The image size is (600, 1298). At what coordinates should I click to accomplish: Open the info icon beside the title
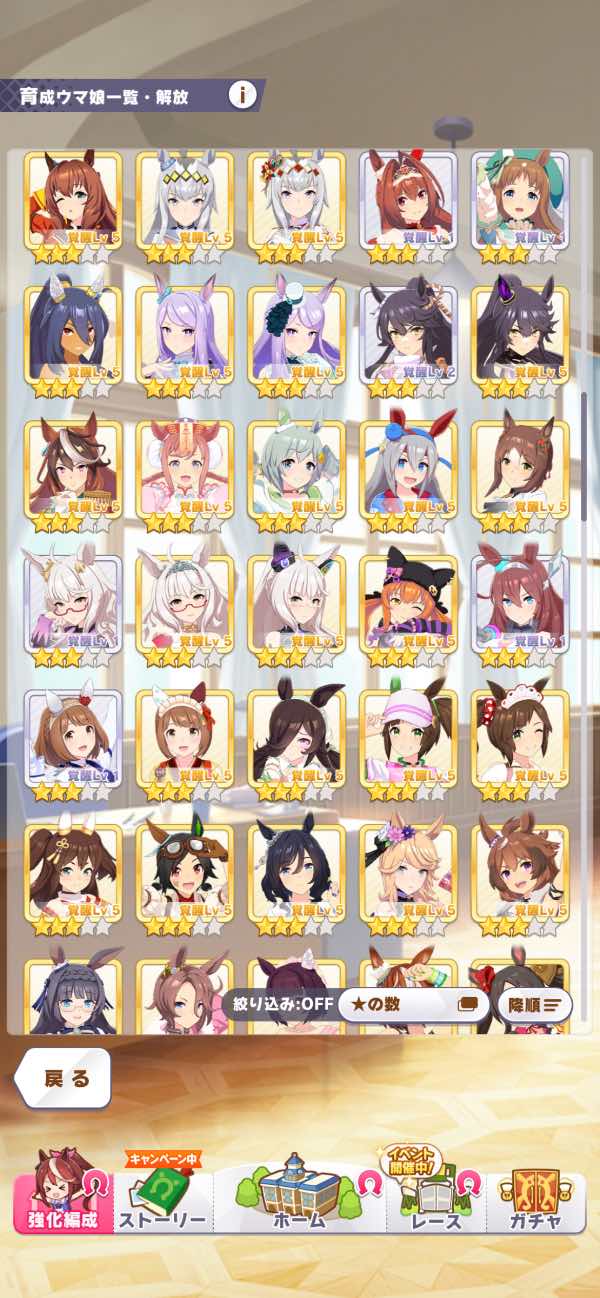240,96
